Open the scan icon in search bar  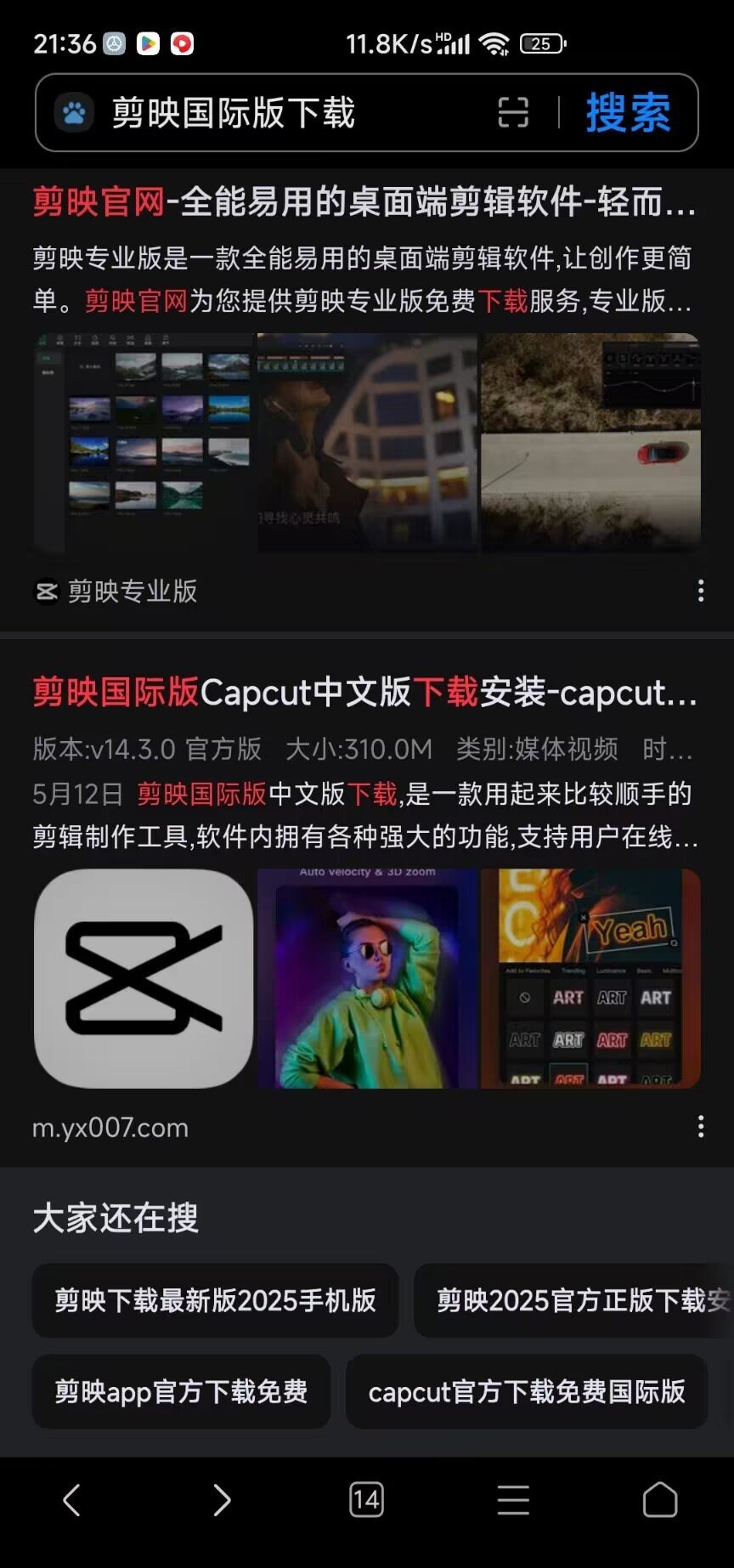pos(513,112)
